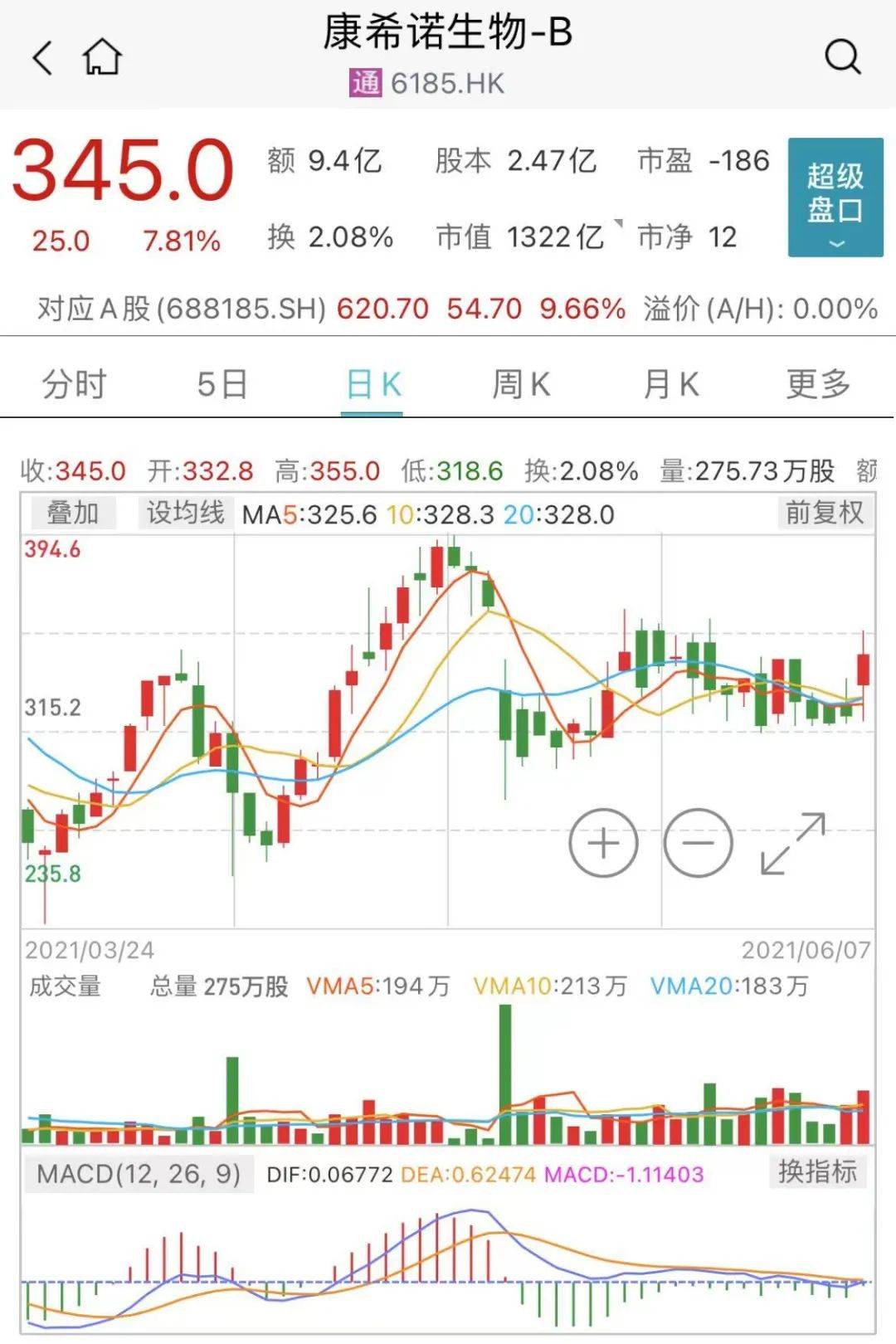Viewport: 896px width, 1344px height.
Task: Open the 更多 chart options menu
Action: coord(818,384)
